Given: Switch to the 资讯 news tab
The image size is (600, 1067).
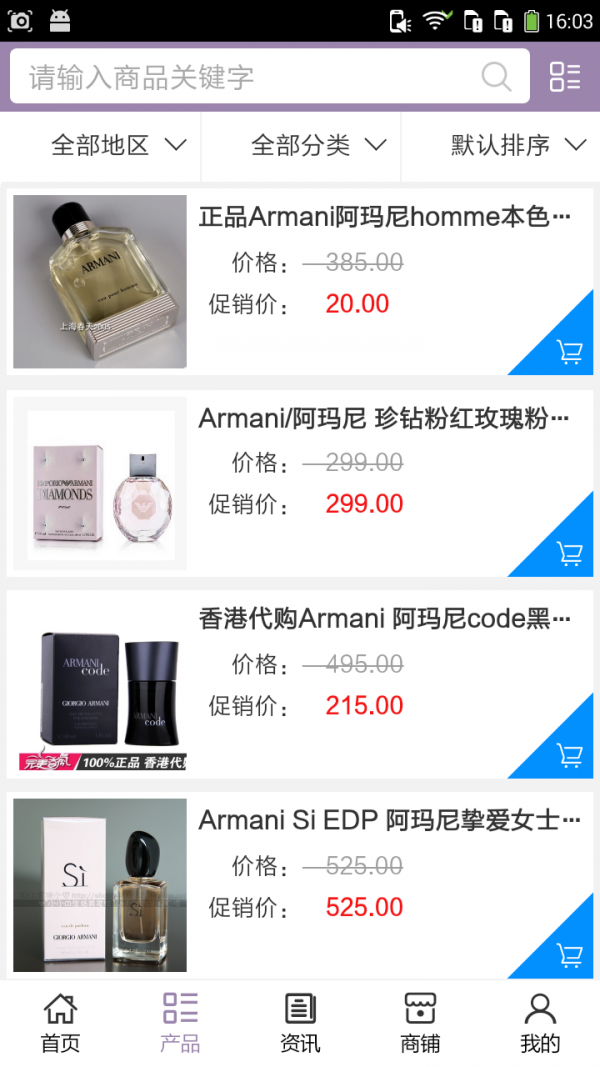Looking at the screenshot, I should pos(300,1023).
